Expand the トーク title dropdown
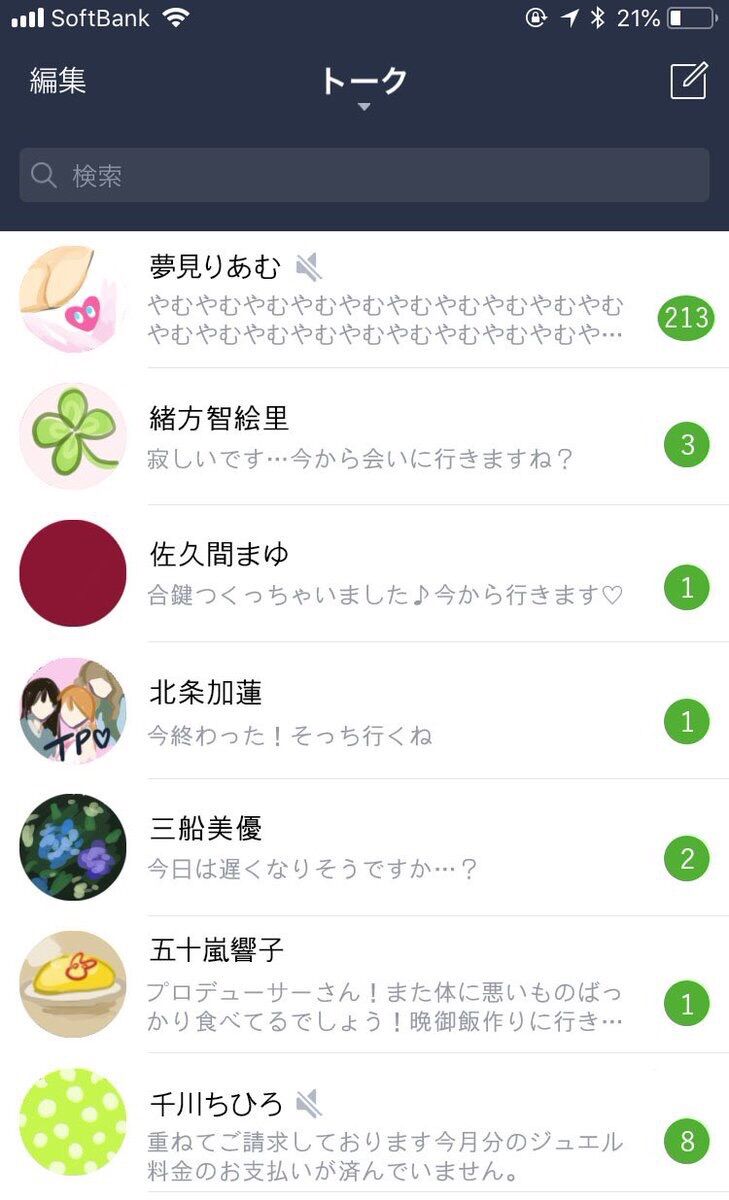This screenshot has width=729, height=1200. 364,86
